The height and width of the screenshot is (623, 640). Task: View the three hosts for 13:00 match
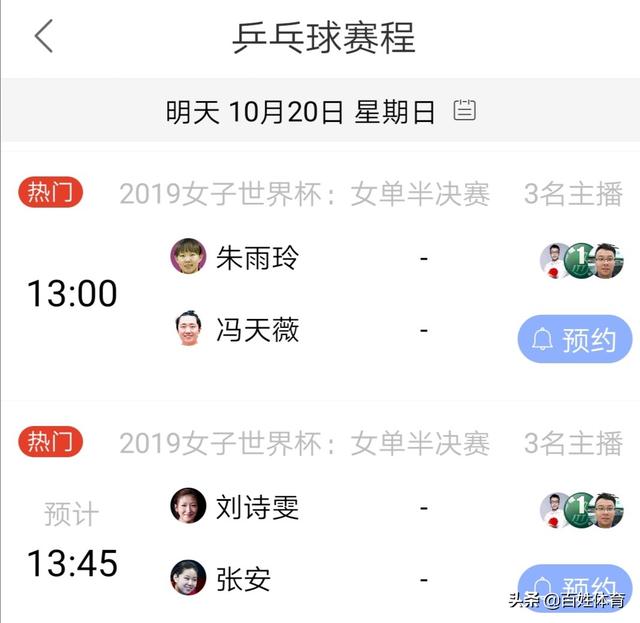[x=581, y=260]
